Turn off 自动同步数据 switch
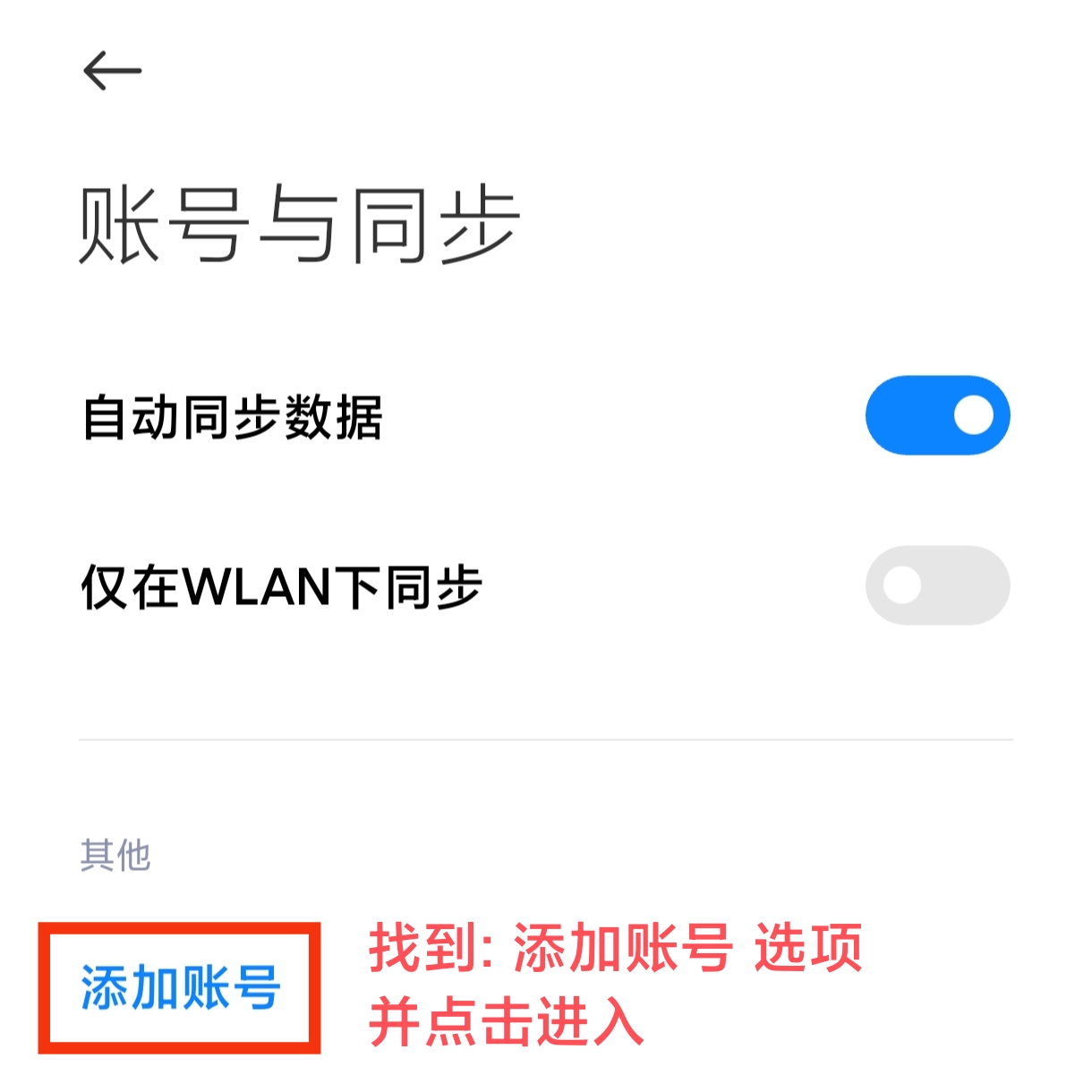Image resolution: width=1092 pixels, height=1092 pixels. pos(937,415)
